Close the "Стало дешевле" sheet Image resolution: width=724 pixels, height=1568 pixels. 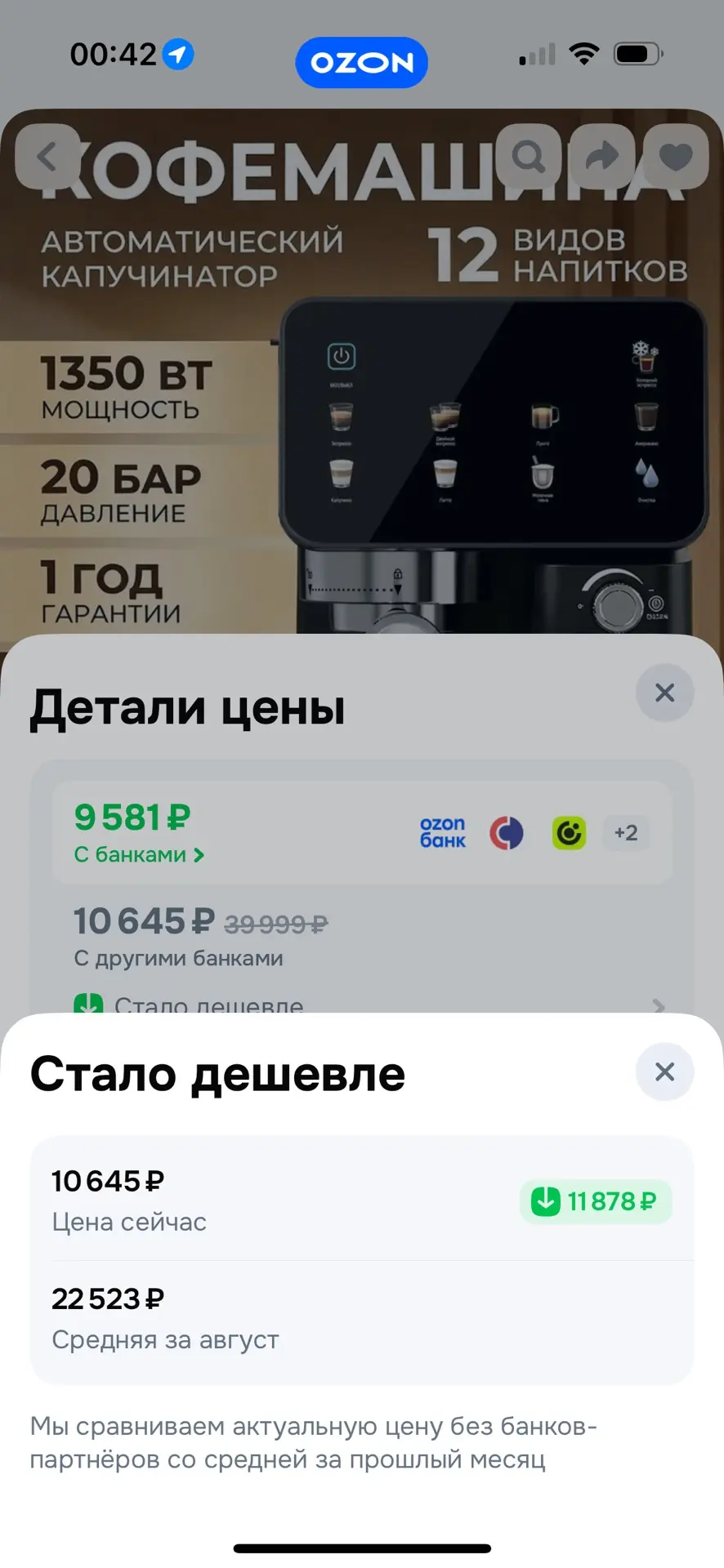pos(664,1071)
